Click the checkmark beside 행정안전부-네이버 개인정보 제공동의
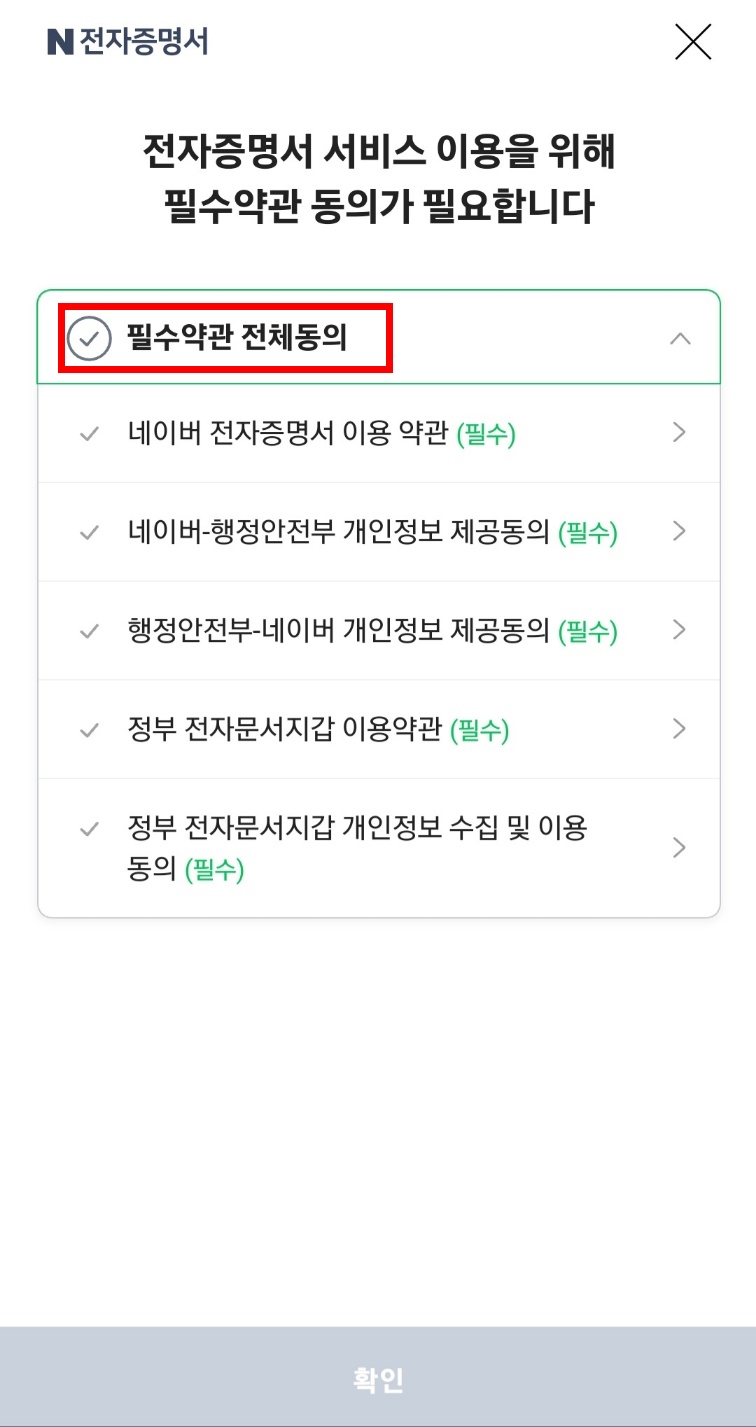 pyautogui.click(x=90, y=630)
